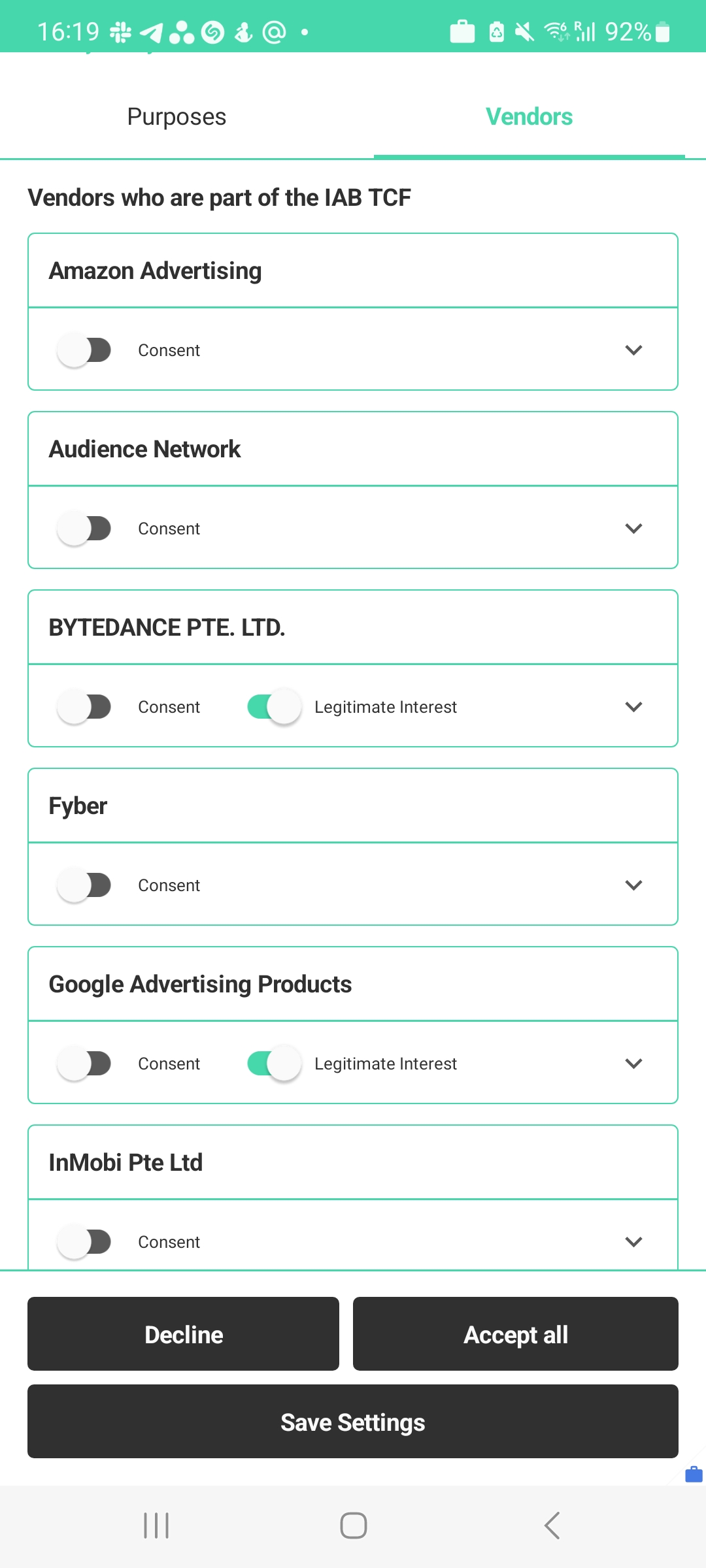Viewport: 706px width, 1568px height.
Task: Expand Amazon Advertising details chevron
Action: coord(633,350)
